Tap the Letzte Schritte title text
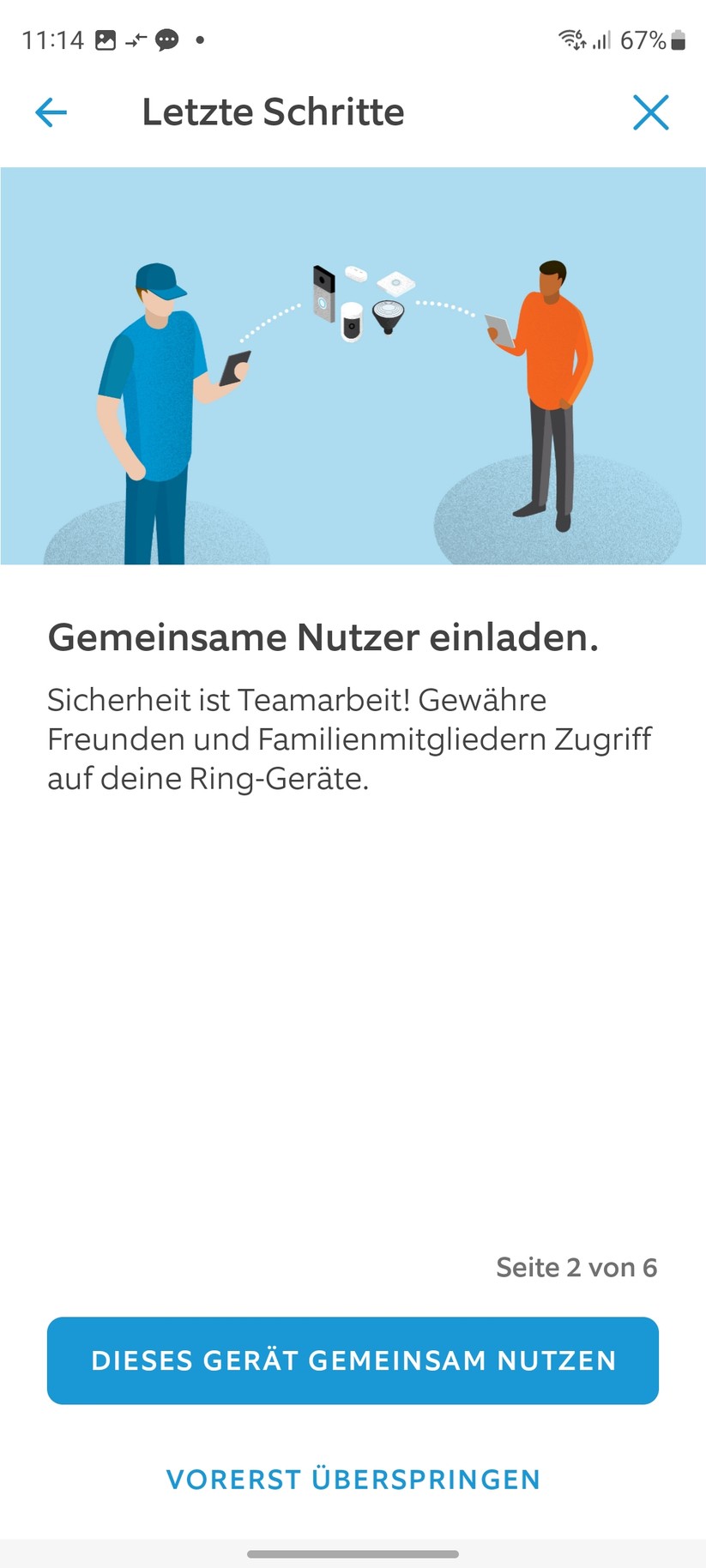This screenshot has width=706, height=1568. click(273, 112)
